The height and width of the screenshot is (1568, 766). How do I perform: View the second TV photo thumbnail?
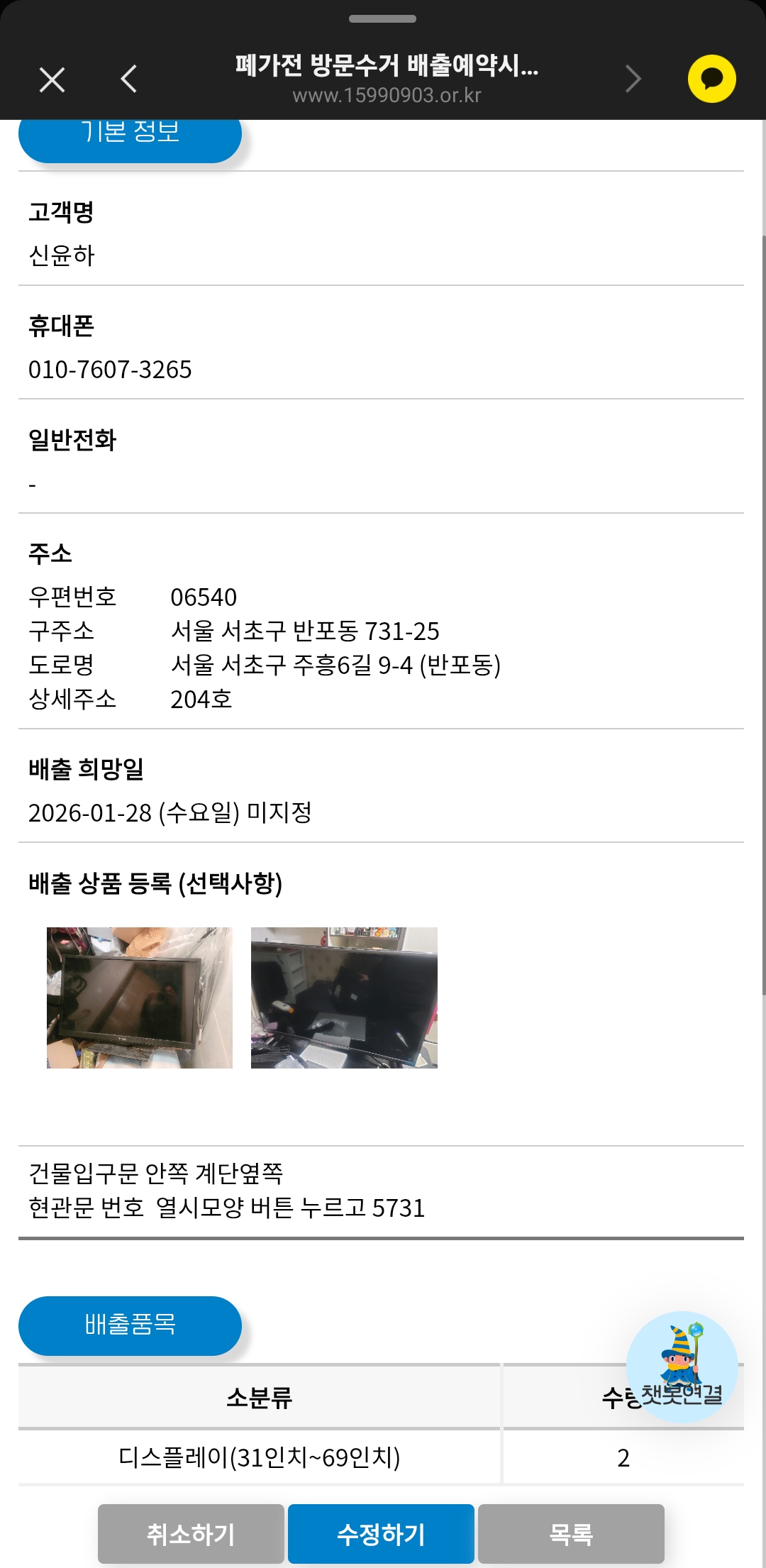click(344, 998)
